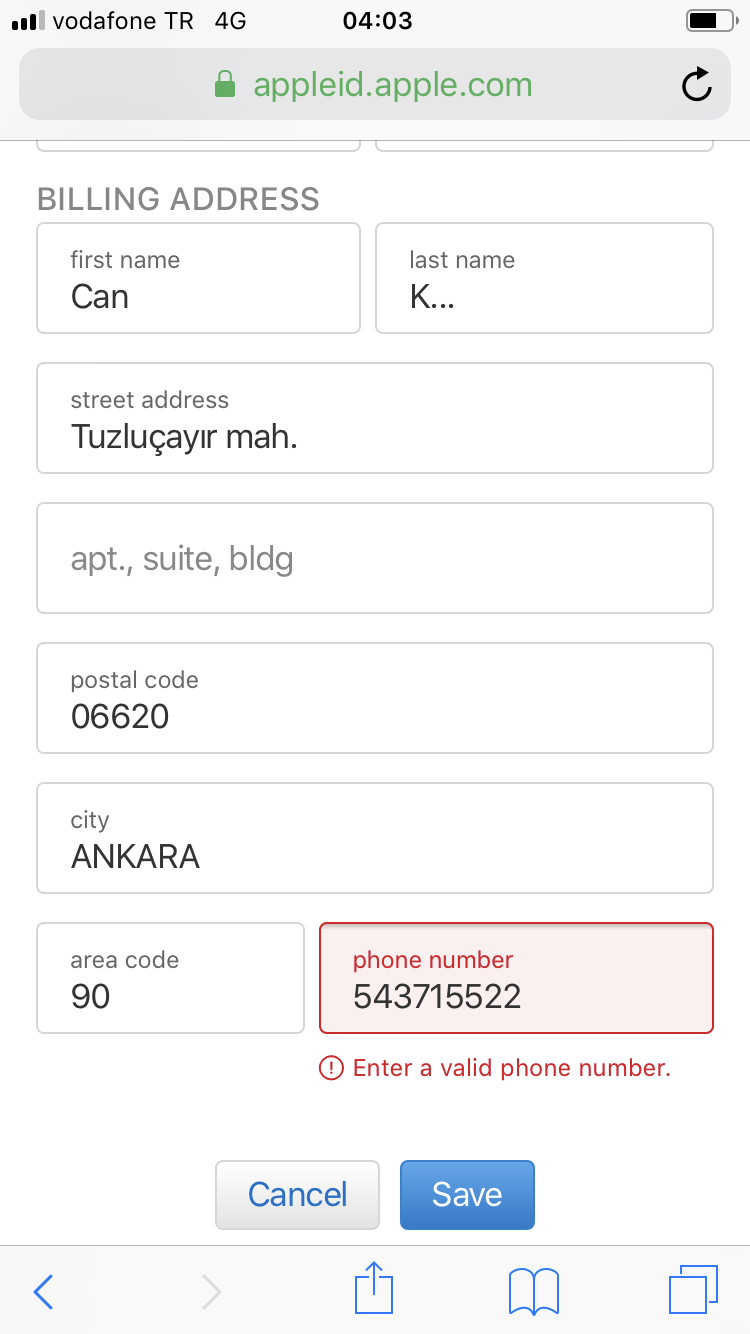Edit the first name field
This screenshot has width=750, height=1334.
pos(198,278)
